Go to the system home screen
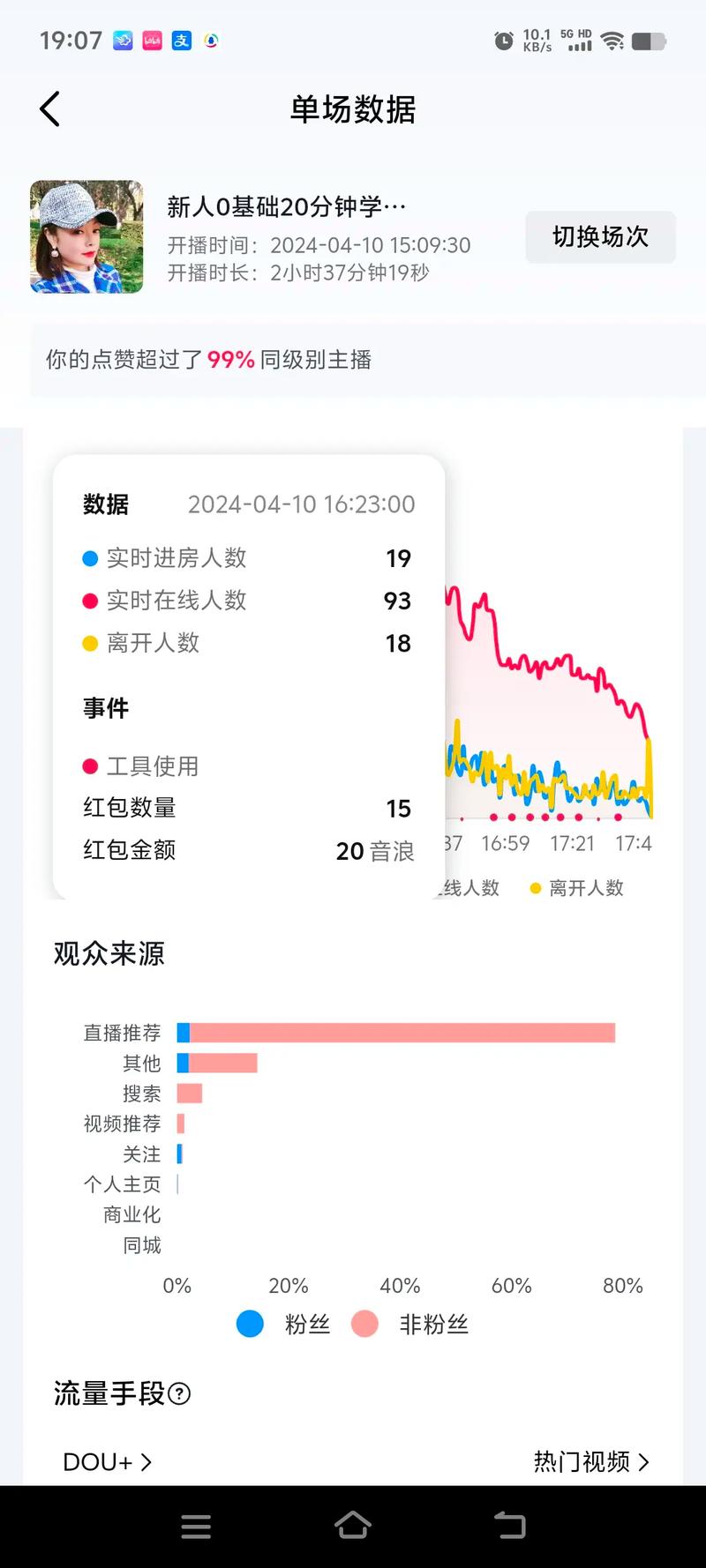 pos(352,1526)
